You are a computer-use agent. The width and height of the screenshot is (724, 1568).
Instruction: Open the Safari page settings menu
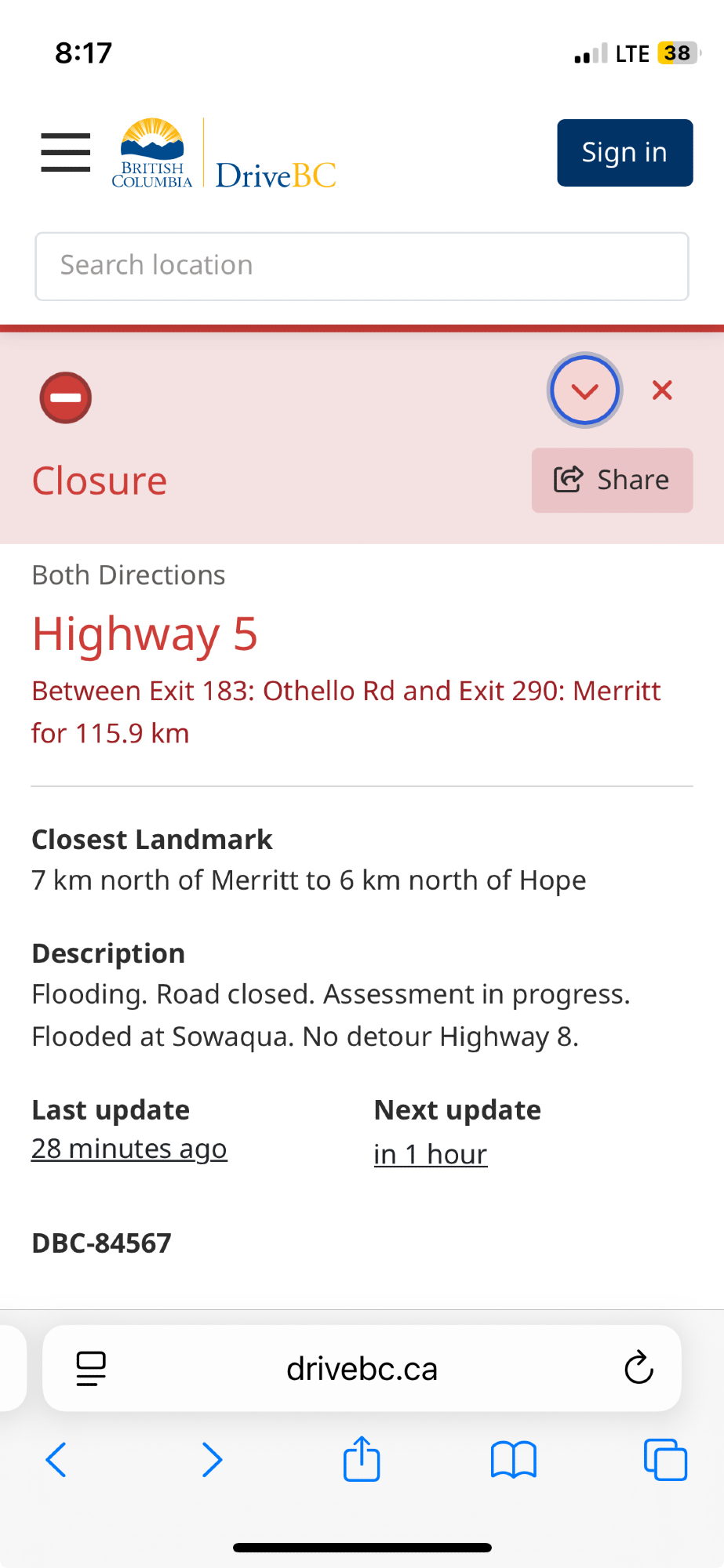(91, 1369)
